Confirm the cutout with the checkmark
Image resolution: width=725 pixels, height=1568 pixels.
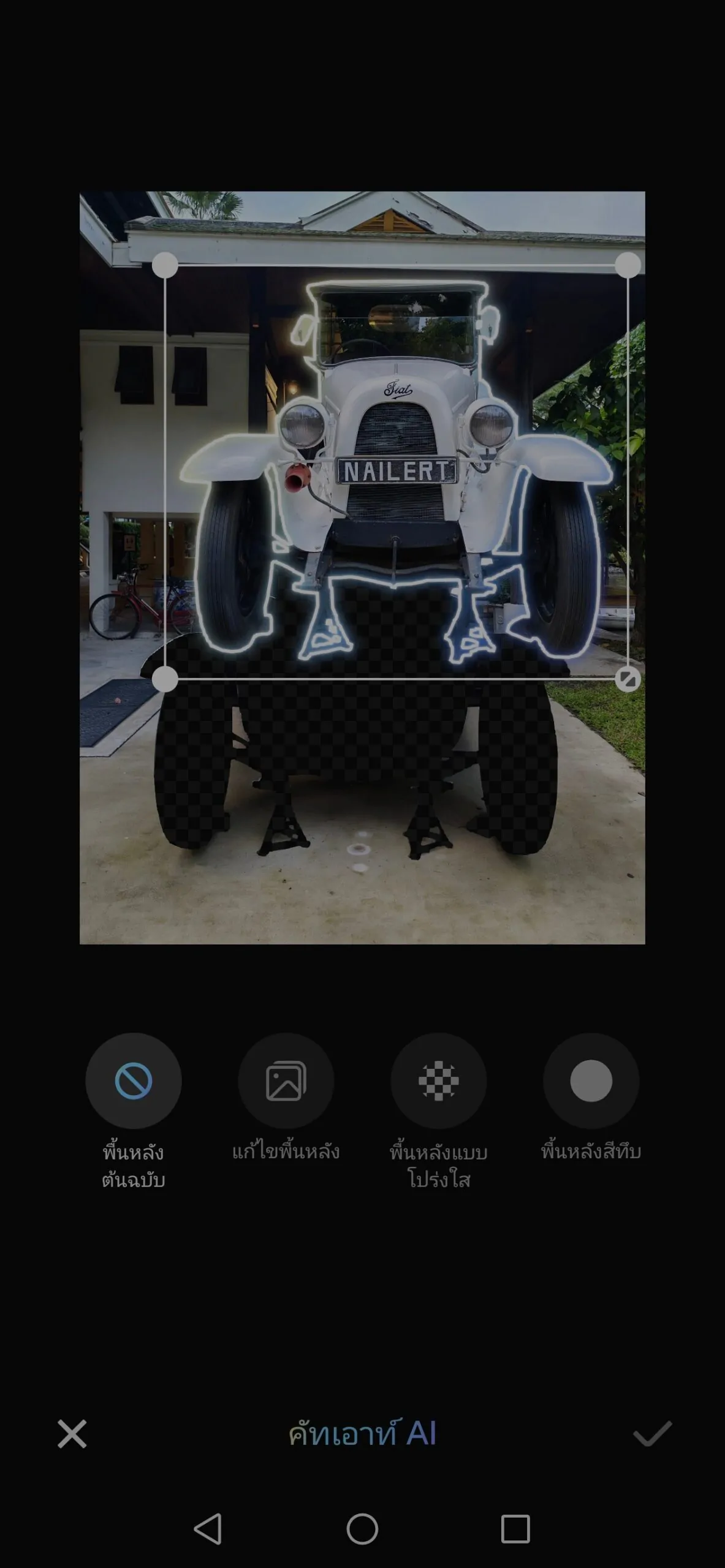pyautogui.click(x=652, y=1434)
